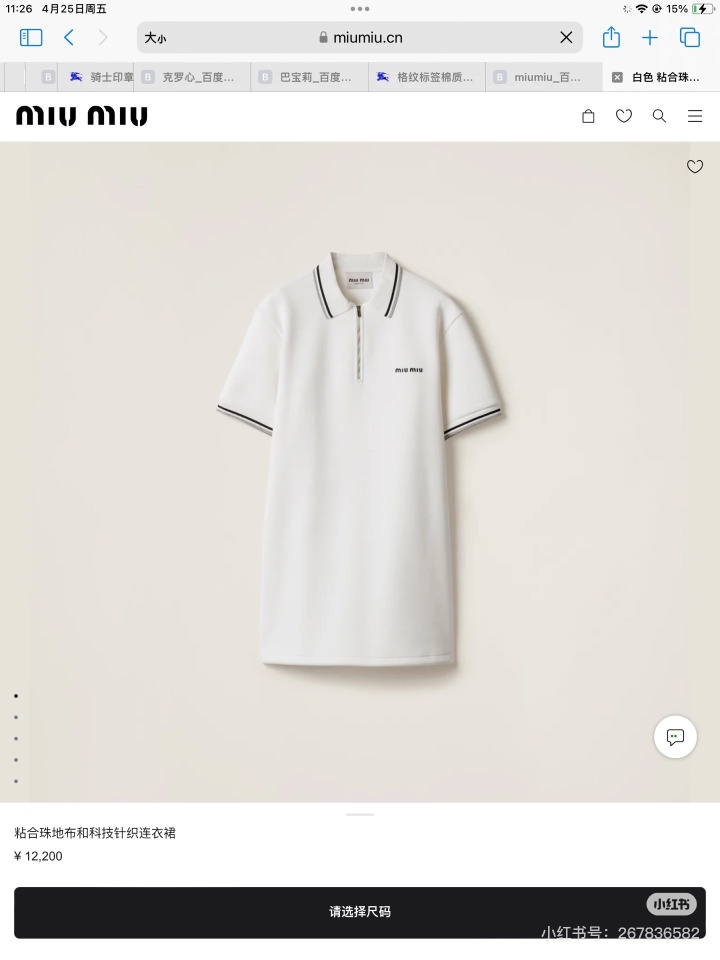
Task: Open the shopping bag
Action: [588, 116]
